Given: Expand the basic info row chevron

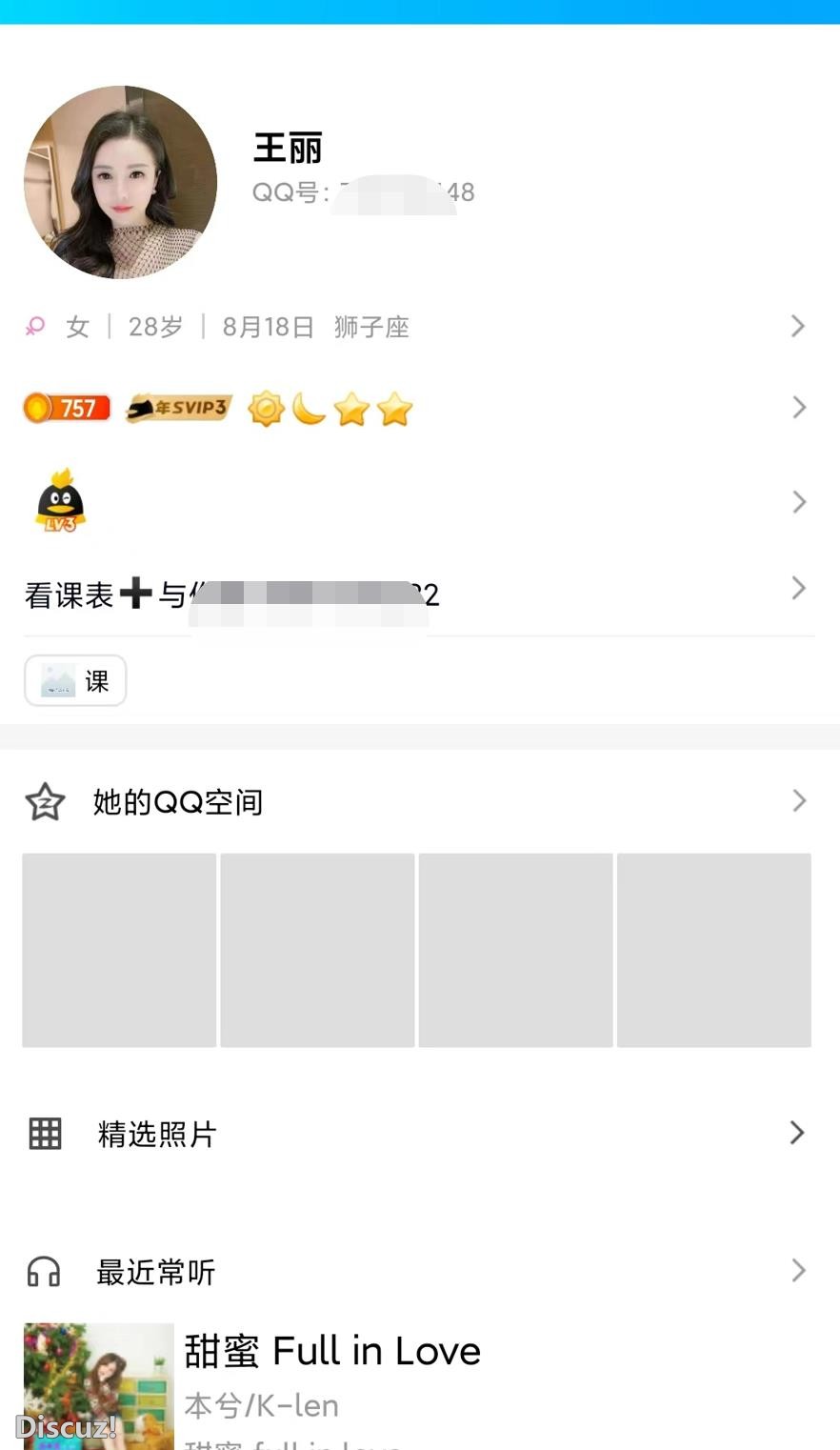Looking at the screenshot, I should (798, 326).
